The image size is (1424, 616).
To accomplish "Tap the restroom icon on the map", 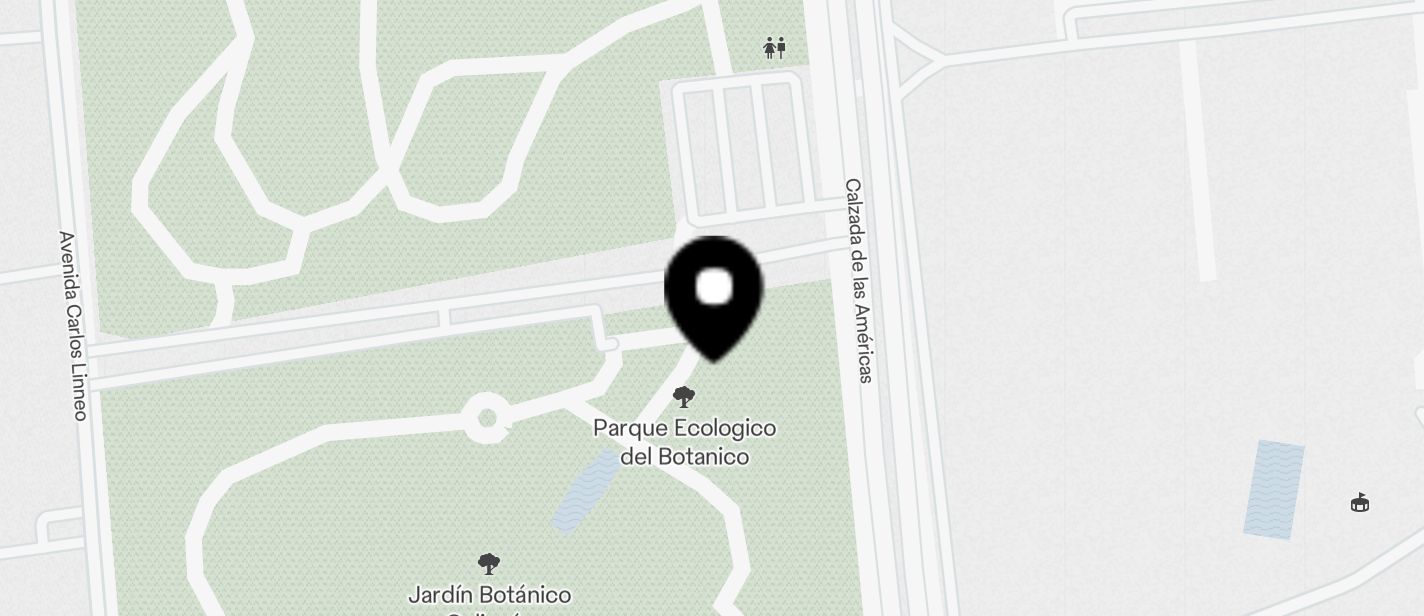I will [775, 48].
